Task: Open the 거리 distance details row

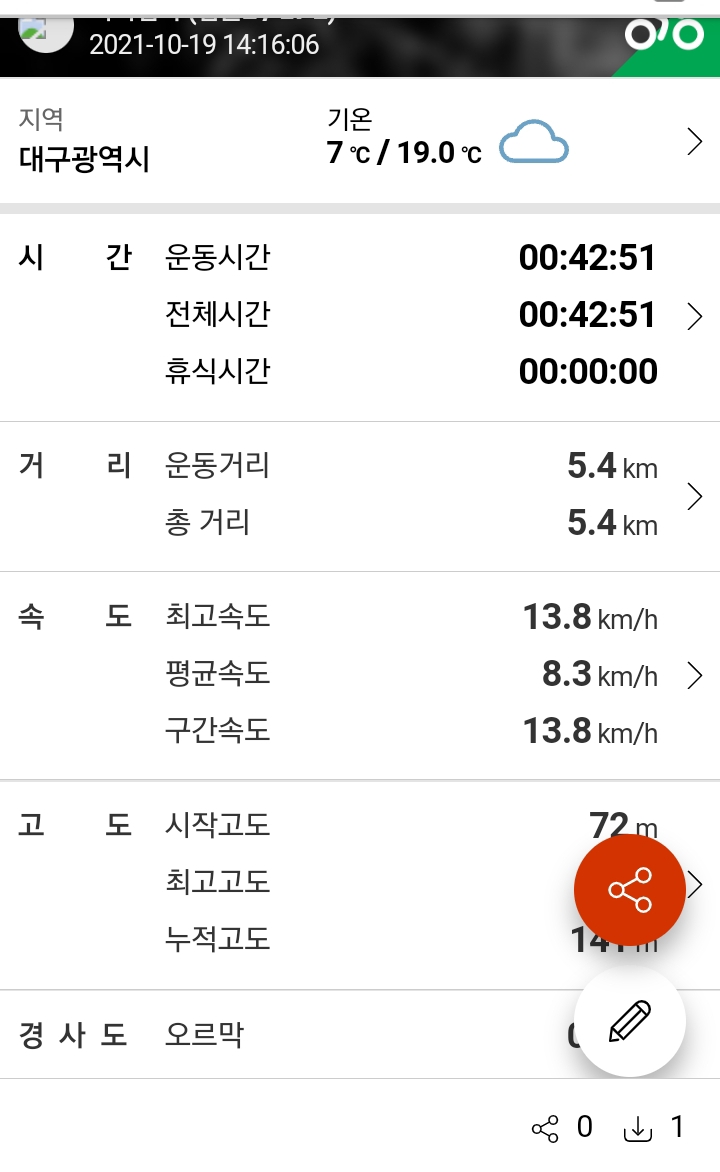Action: (x=360, y=496)
